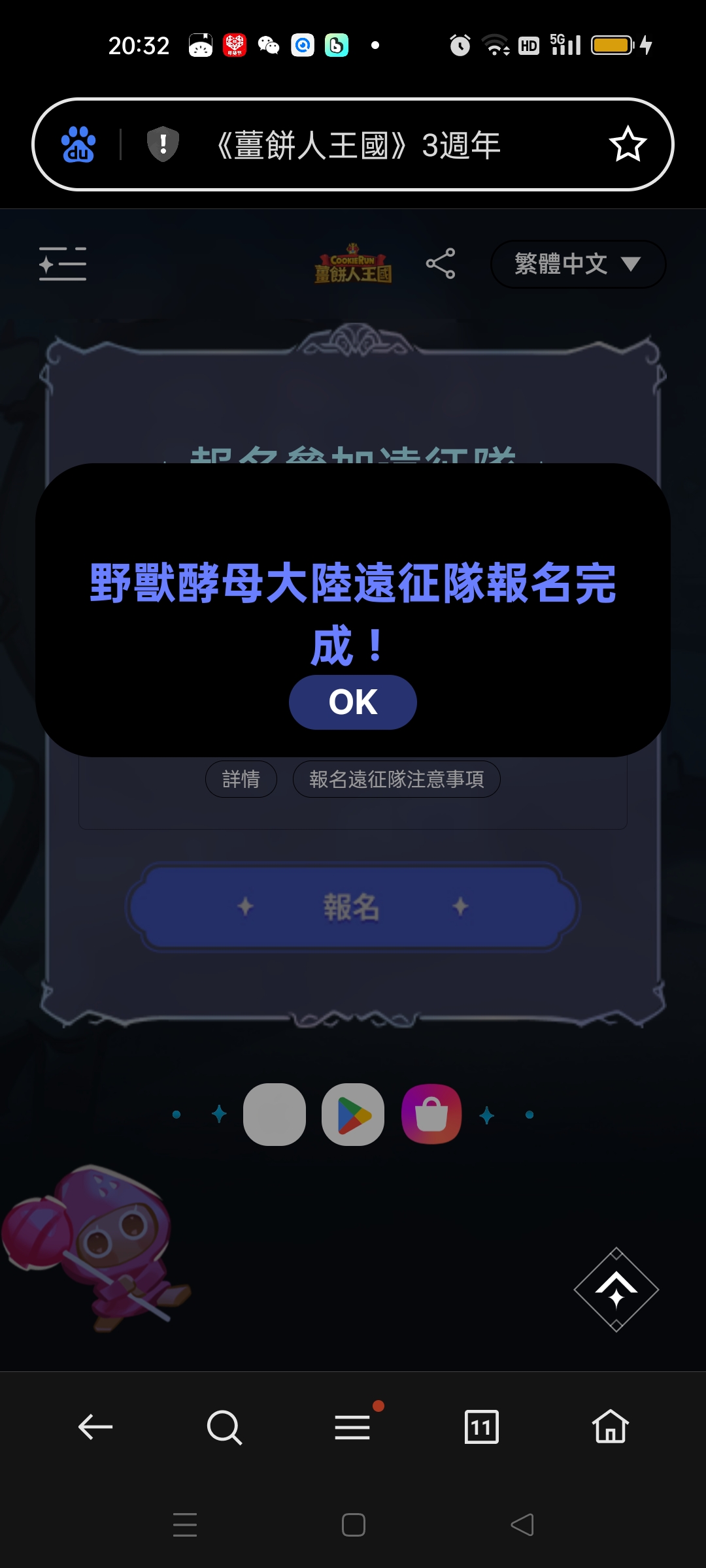Expand the 繁體中文 language dropdown

(x=578, y=264)
